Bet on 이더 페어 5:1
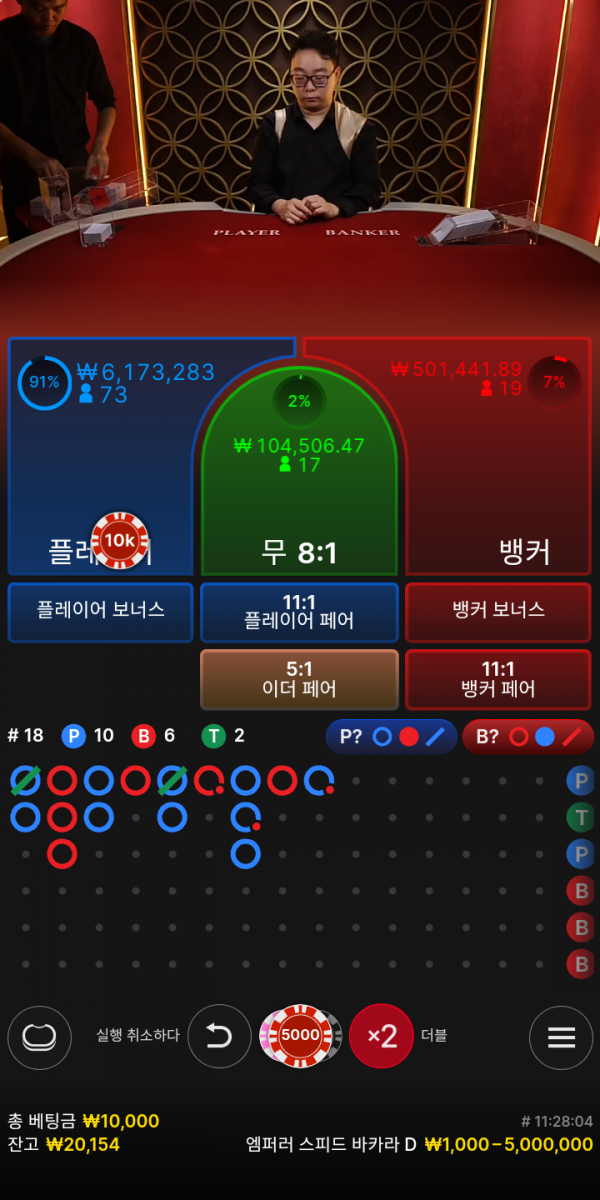600x1200 pixels. coord(299,679)
